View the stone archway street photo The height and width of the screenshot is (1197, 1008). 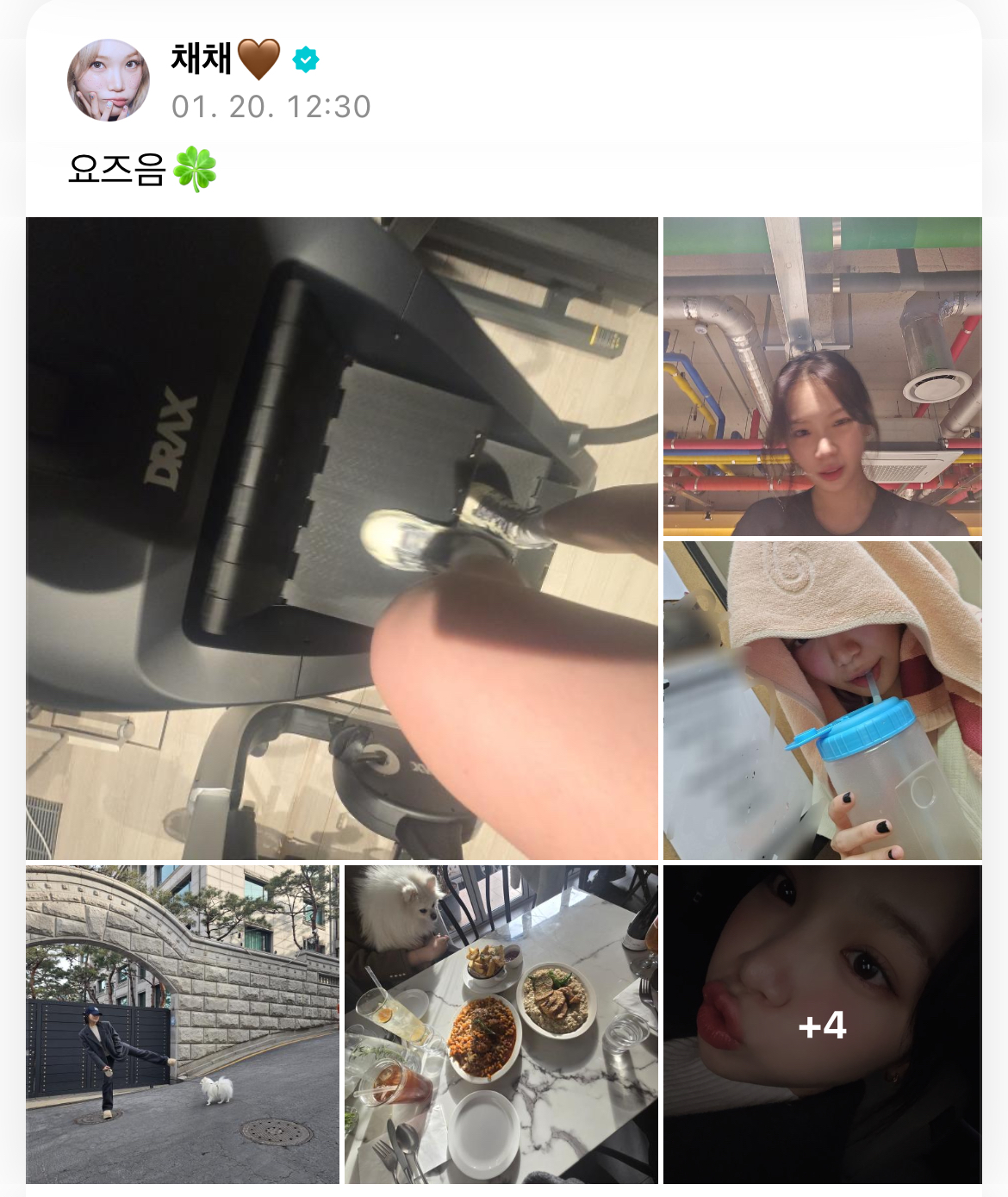pos(181,1026)
